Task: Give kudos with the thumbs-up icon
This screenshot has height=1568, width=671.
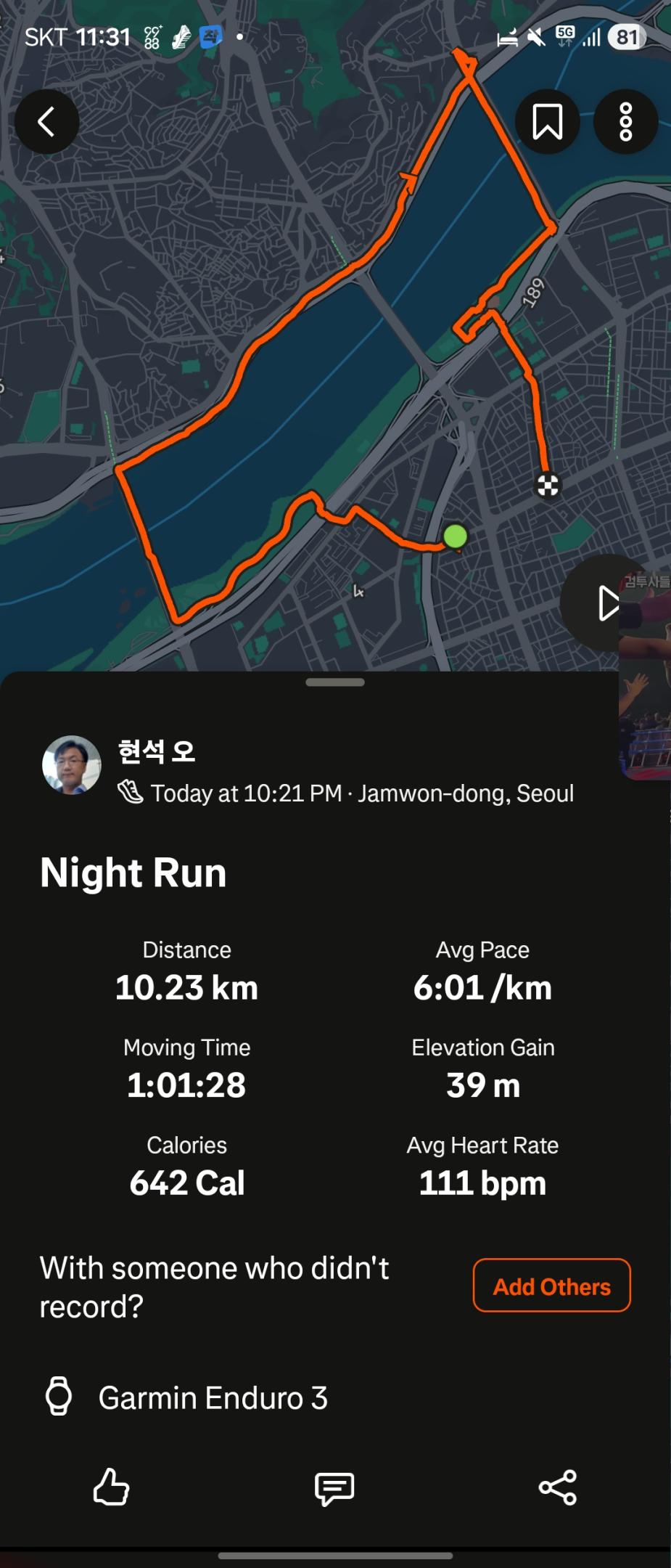Action: pyautogui.click(x=111, y=1487)
